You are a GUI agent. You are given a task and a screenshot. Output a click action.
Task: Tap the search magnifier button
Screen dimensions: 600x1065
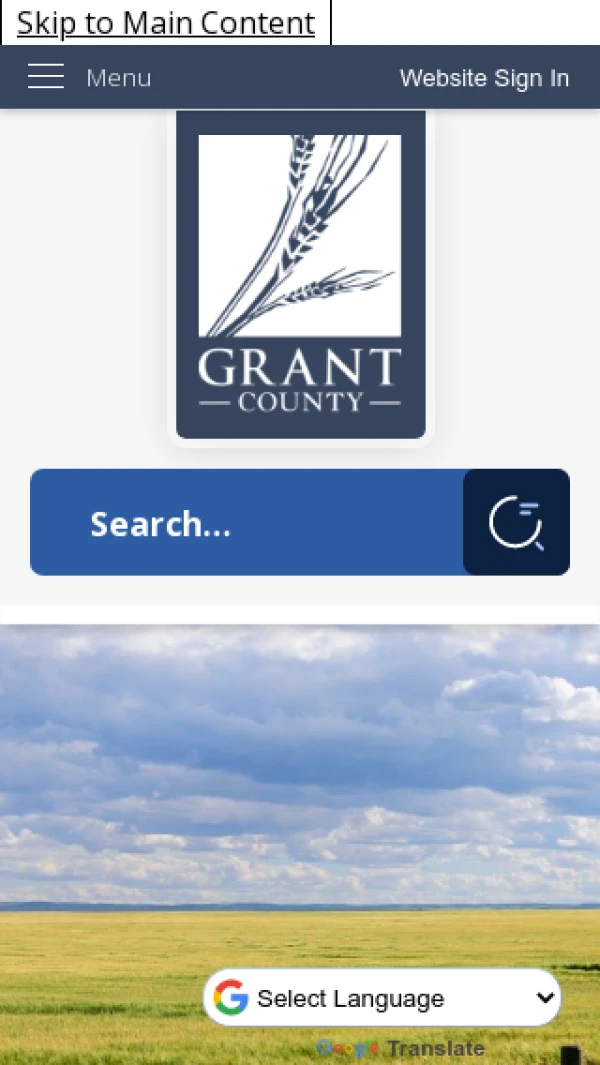point(516,523)
